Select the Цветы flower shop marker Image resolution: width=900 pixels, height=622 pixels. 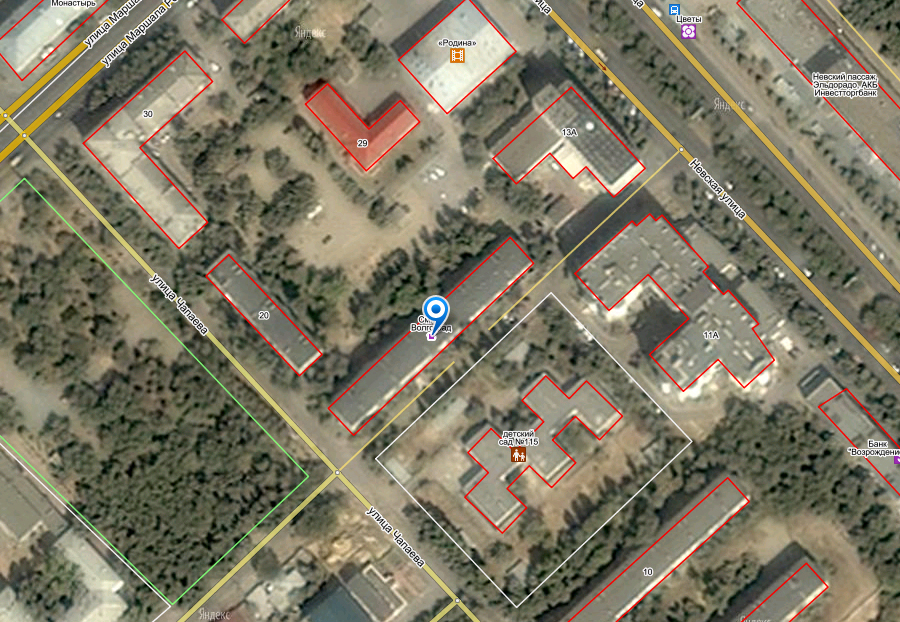(688, 32)
